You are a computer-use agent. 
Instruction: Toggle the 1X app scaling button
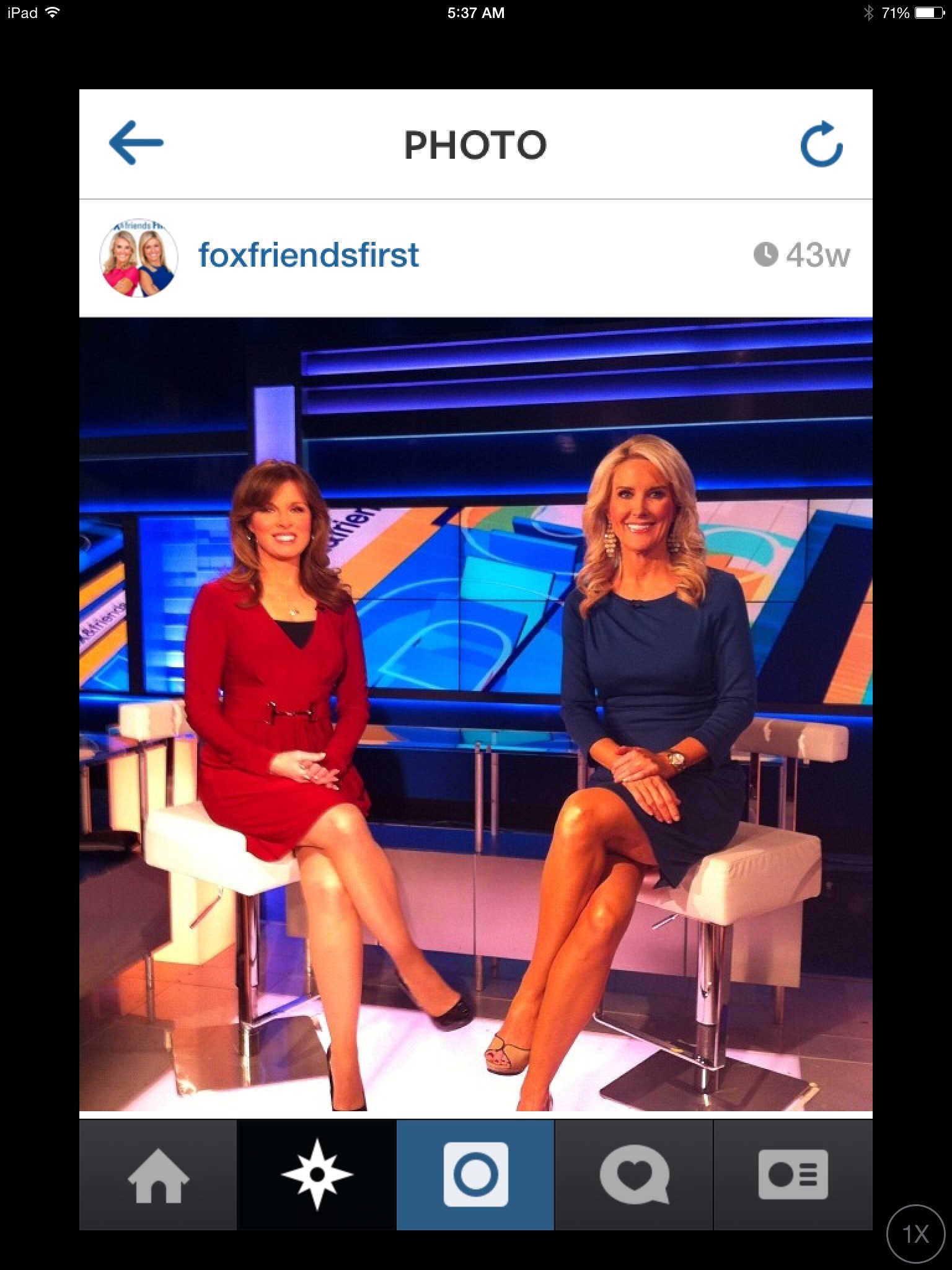pyautogui.click(x=915, y=1233)
